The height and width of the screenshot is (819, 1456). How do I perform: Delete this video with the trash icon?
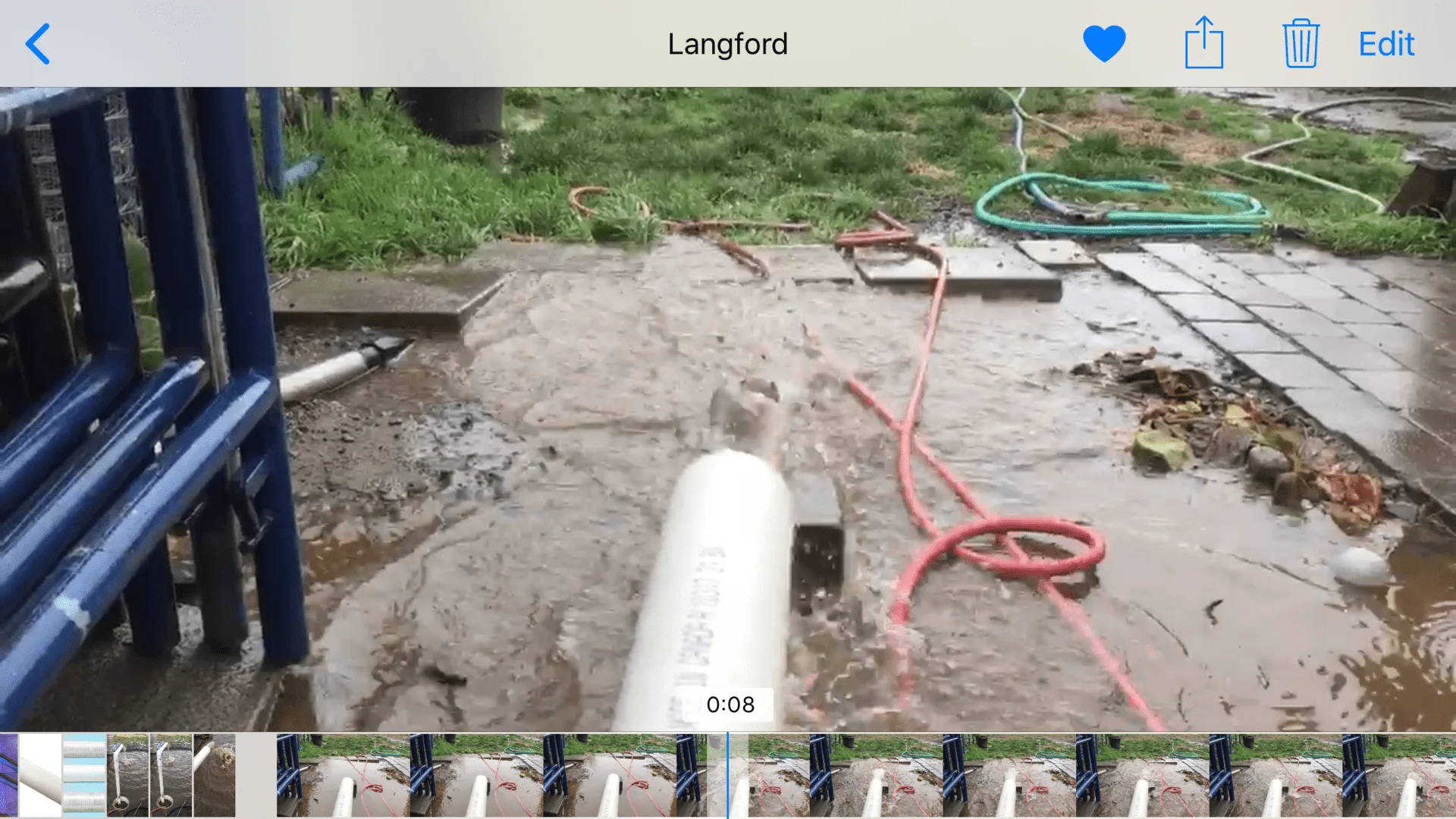pos(1301,44)
